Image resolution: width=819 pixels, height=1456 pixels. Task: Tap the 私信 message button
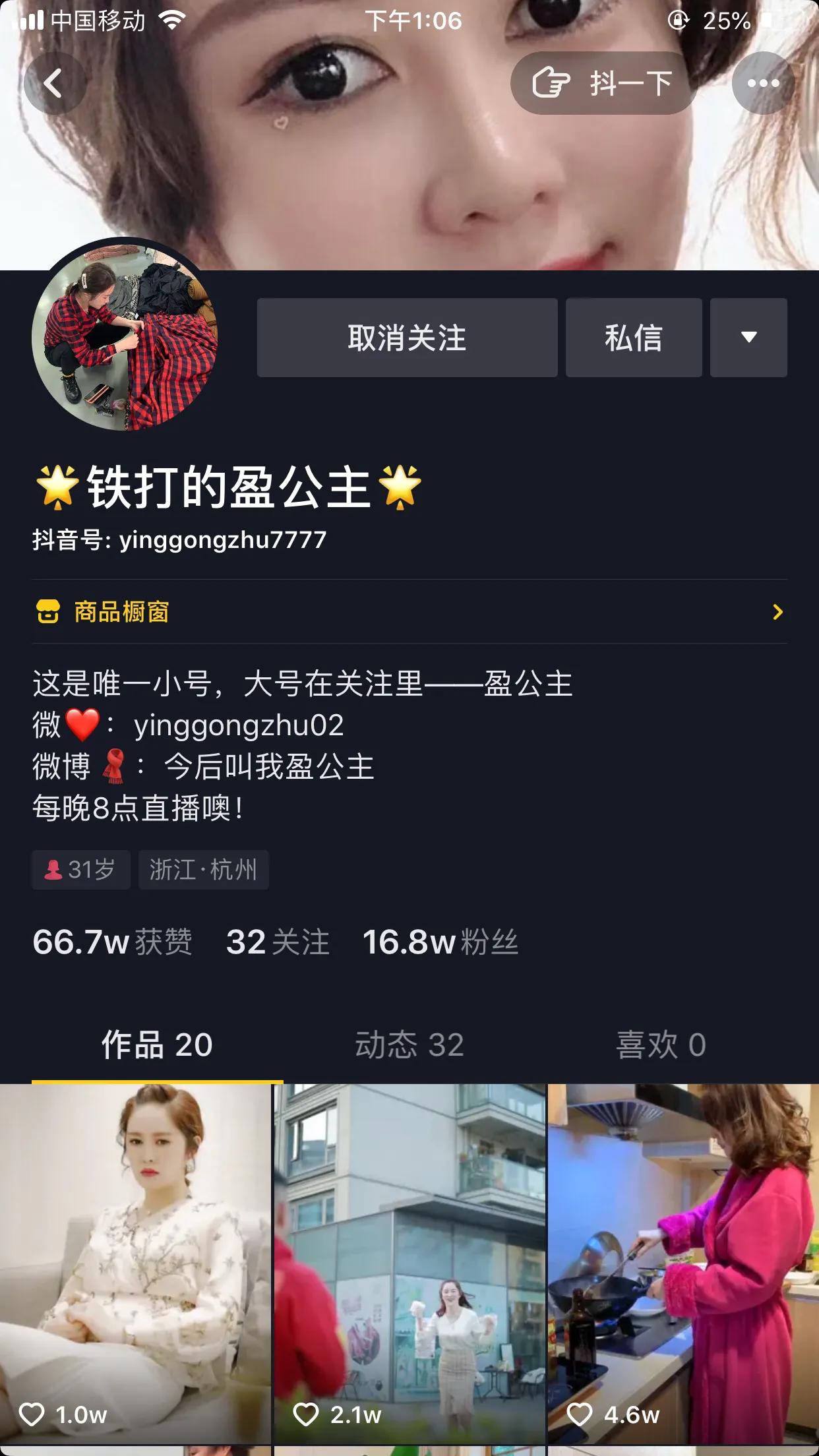pyautogui.click(x=633, y=338)
